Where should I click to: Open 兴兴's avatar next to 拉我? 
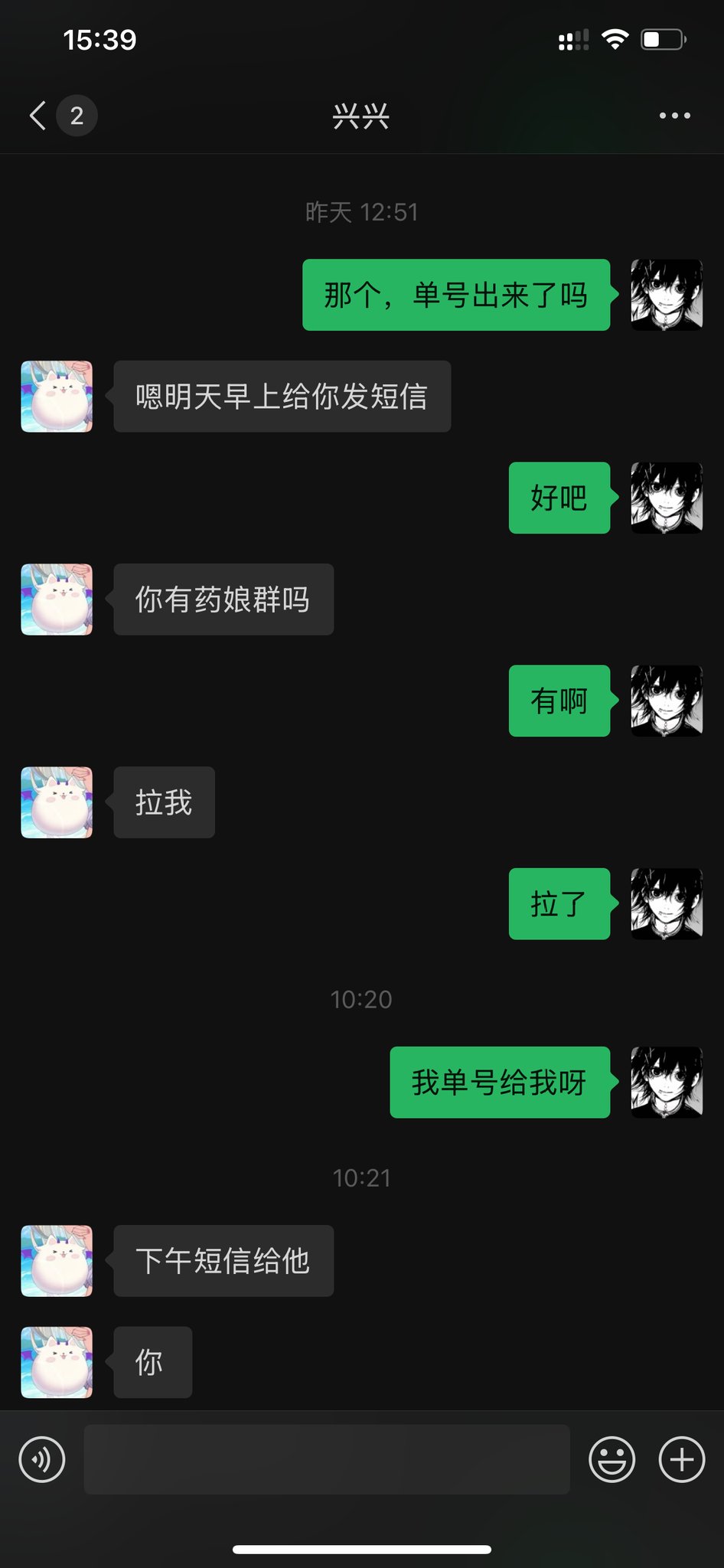[x=57, y=802]
